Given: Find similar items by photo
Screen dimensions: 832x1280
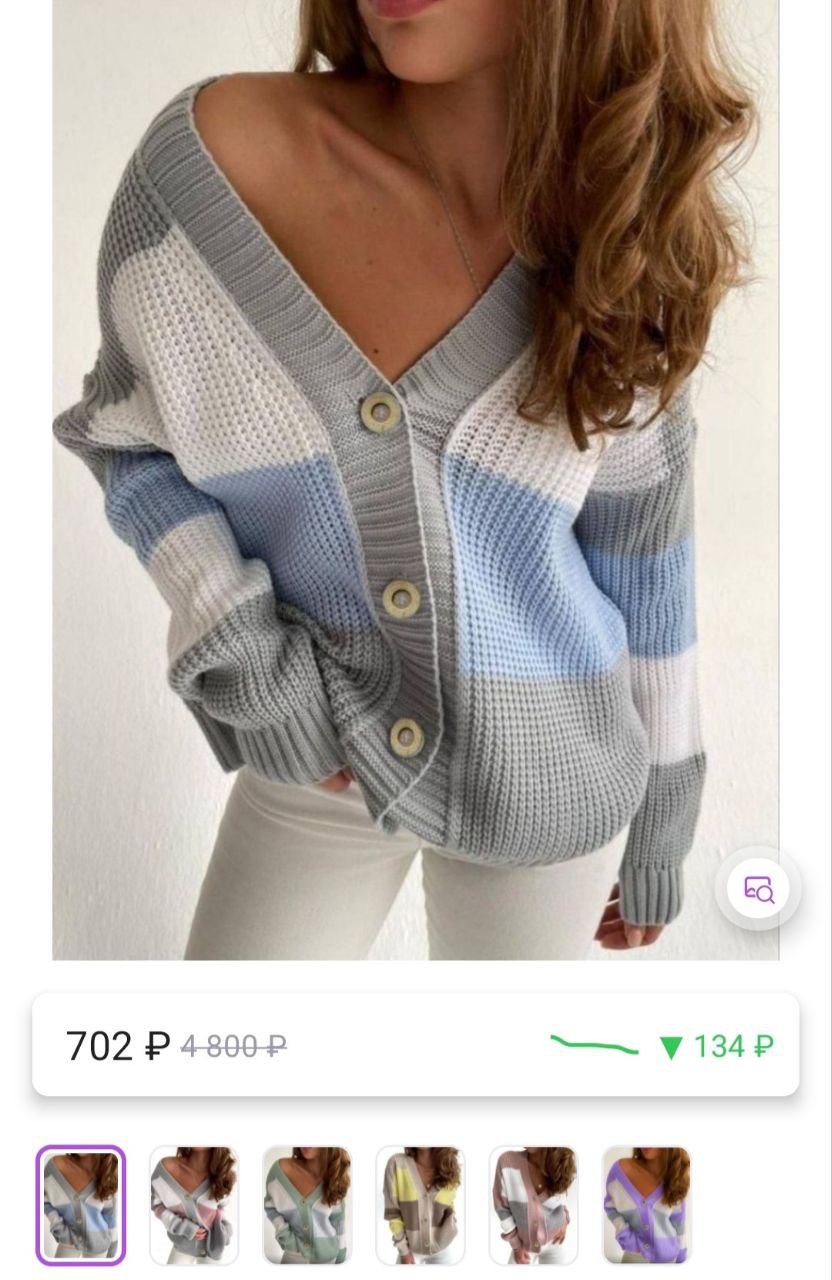Looking at the screenshot, I should [758, 888].
